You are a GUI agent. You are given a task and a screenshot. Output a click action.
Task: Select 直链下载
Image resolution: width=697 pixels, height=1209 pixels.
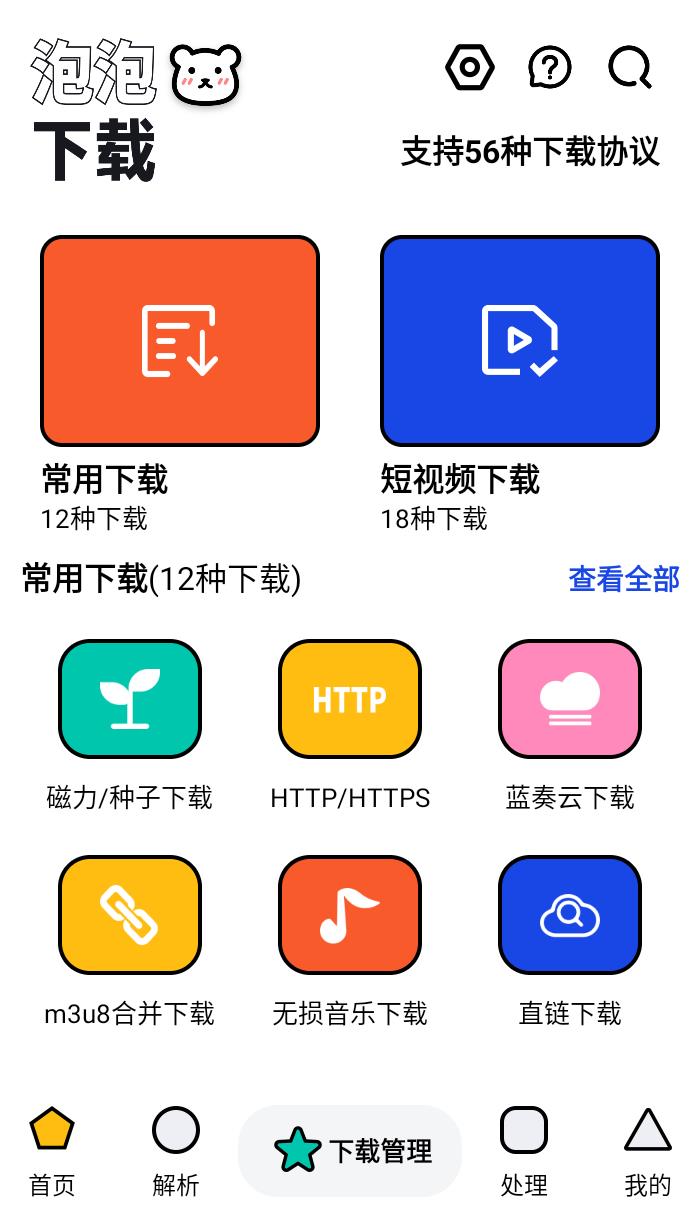(x=570, y=915)
